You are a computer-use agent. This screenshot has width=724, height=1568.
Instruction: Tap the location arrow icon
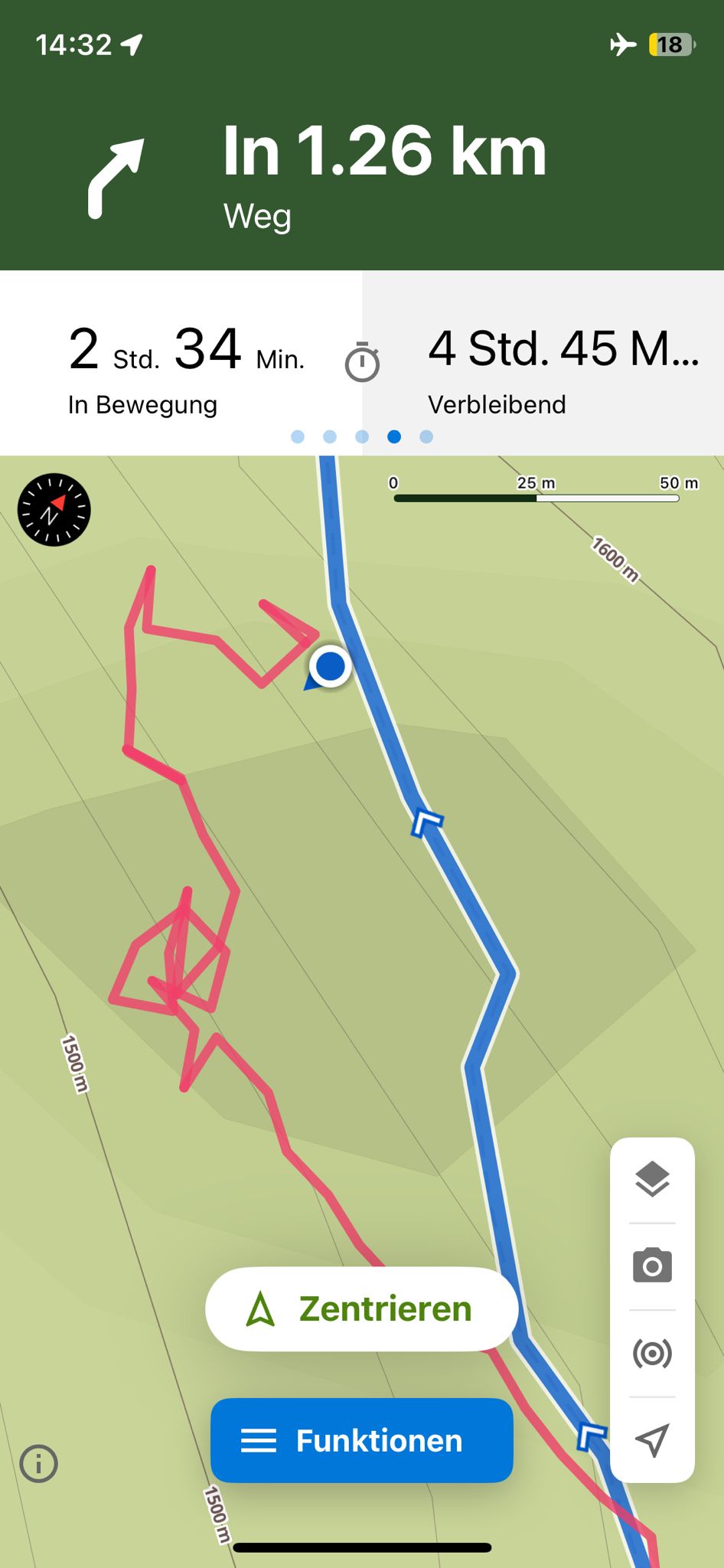(652, 1440)
